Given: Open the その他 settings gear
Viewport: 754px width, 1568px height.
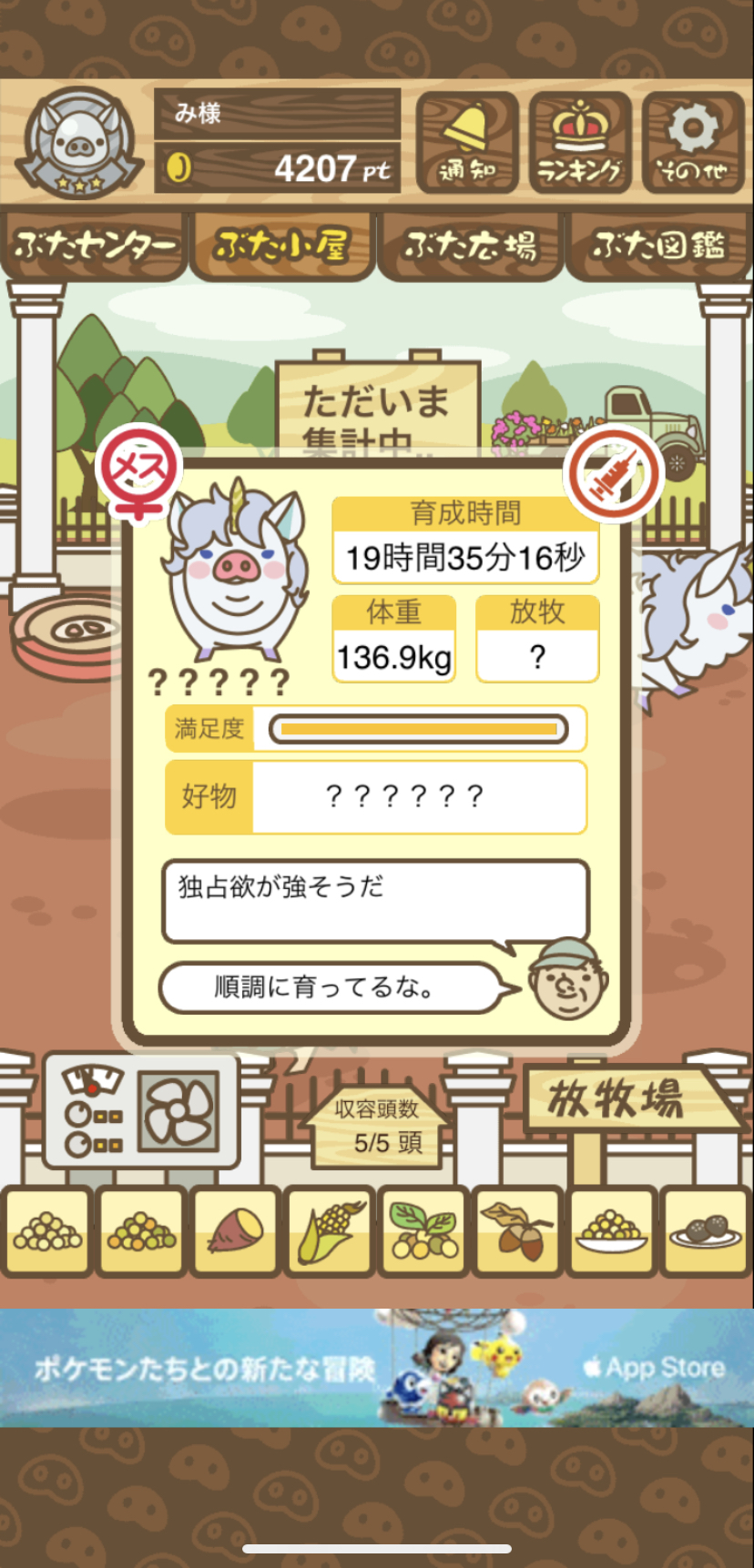Looking at the screenshot, I should pyautogui.click(x=693, y=143).
